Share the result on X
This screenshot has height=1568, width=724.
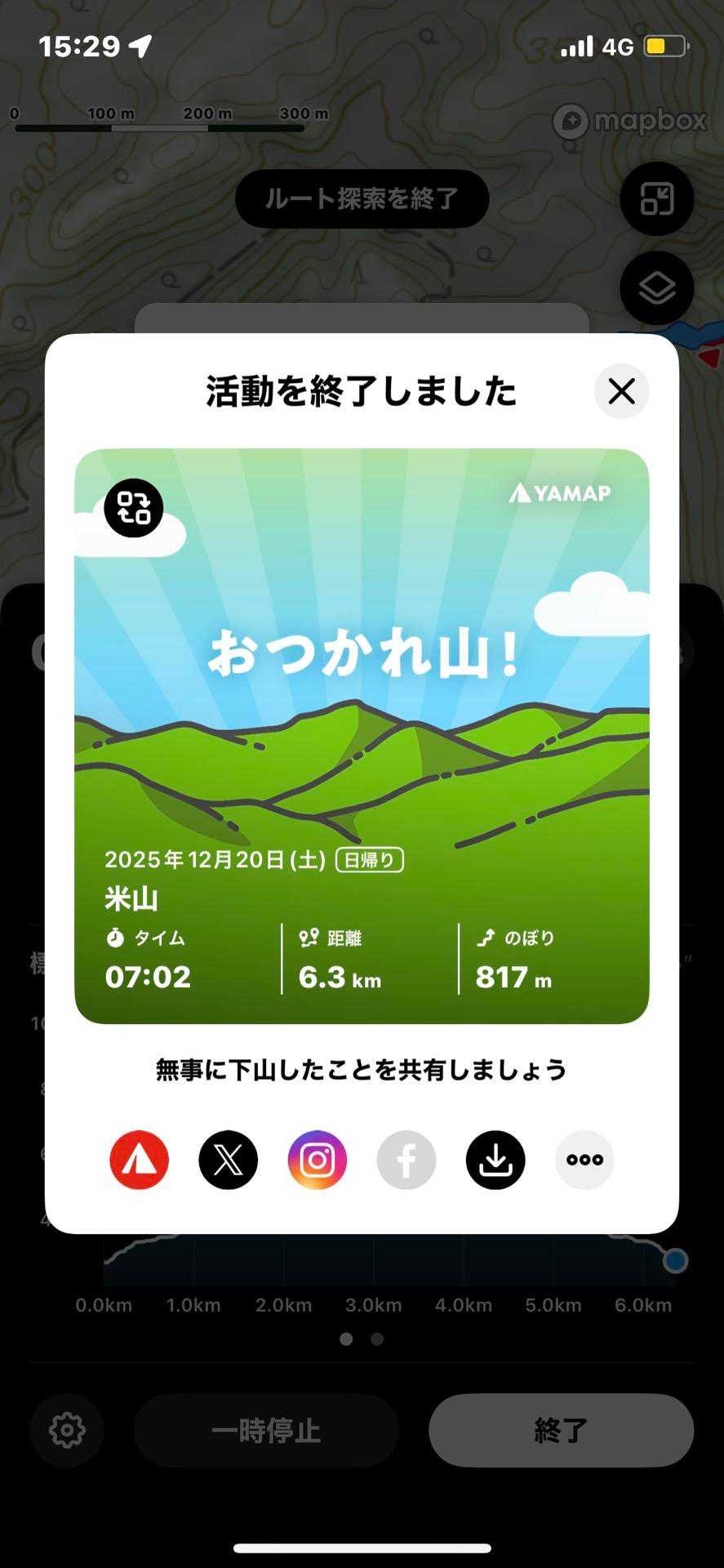point(229,1160)
